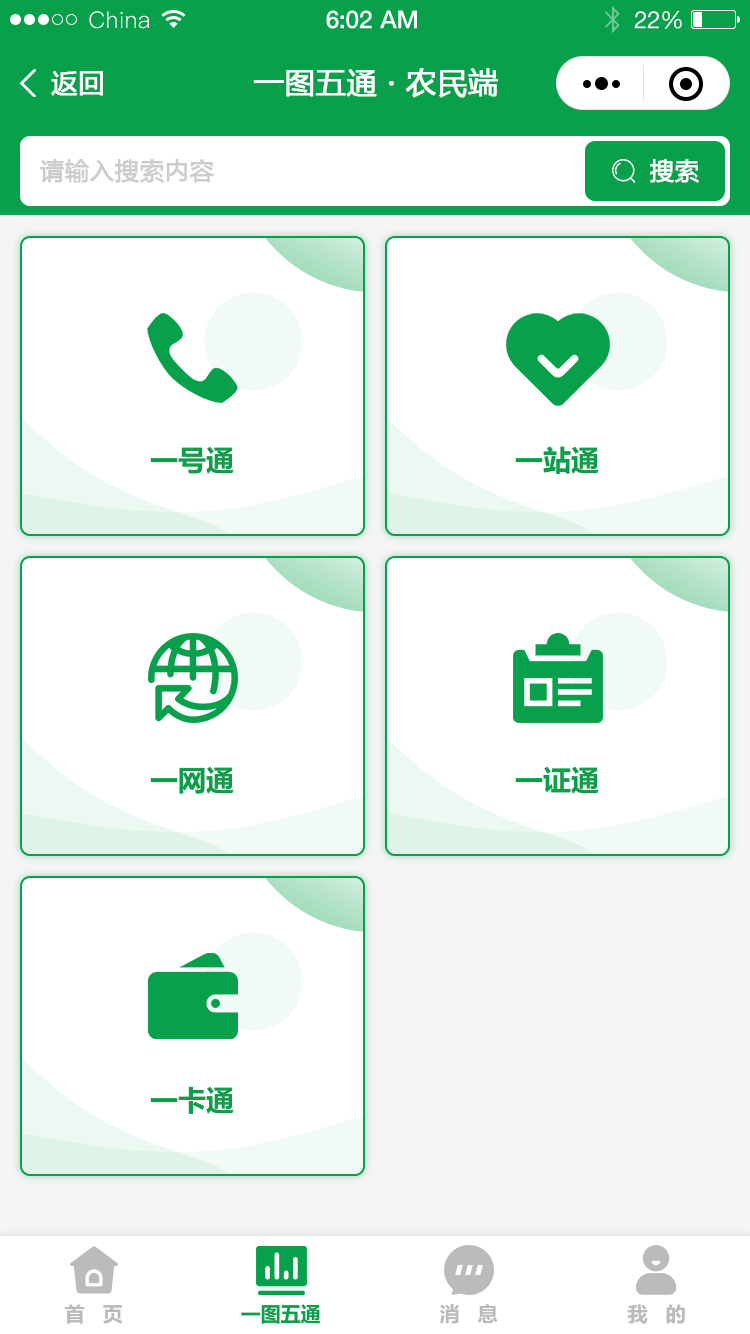This screenshot has height=1334, width=750.
Task: Open the bar chart icon for 一图五通
Action: tap(281, 1268)
